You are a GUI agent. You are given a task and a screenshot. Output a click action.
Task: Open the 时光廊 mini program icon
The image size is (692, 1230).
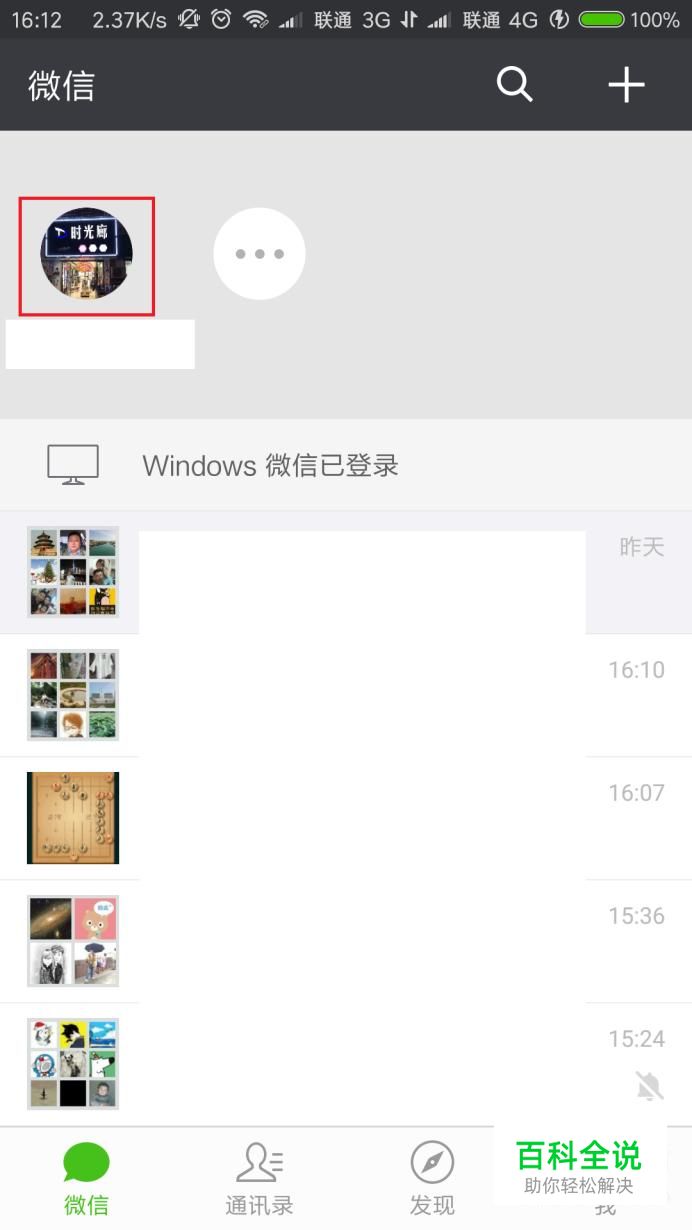click(86, 254)
